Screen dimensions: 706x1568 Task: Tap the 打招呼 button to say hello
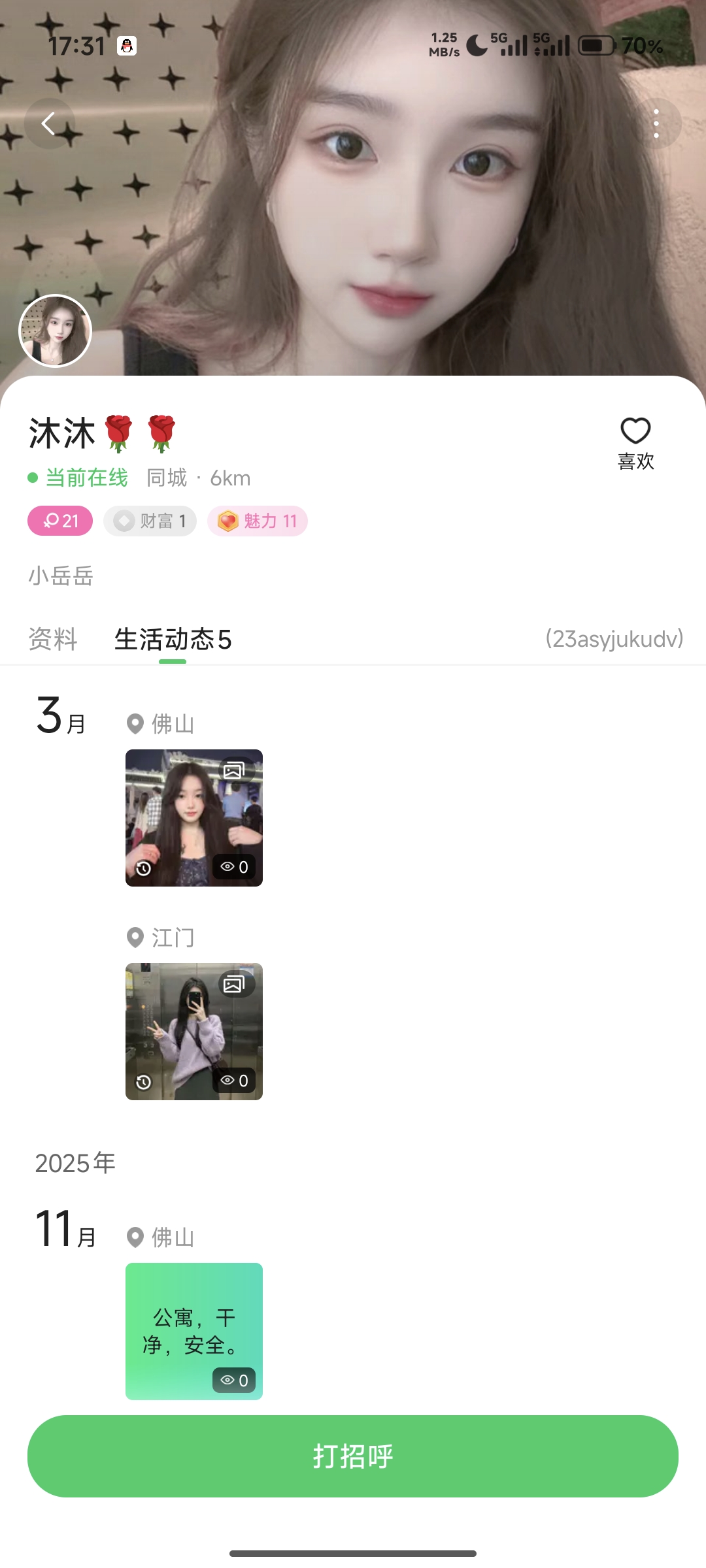[x=353, y=1456]
